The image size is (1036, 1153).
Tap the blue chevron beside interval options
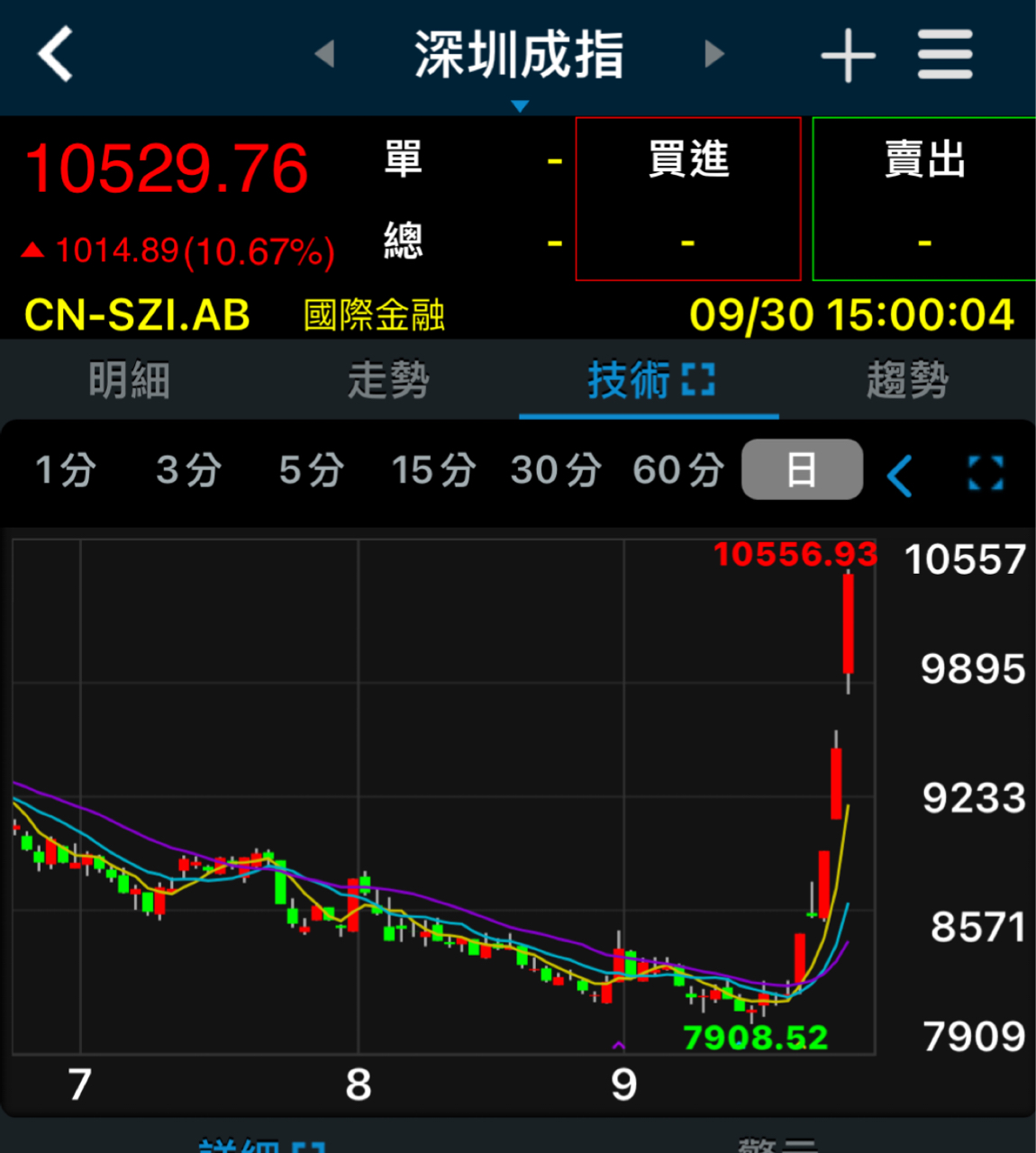900,474
